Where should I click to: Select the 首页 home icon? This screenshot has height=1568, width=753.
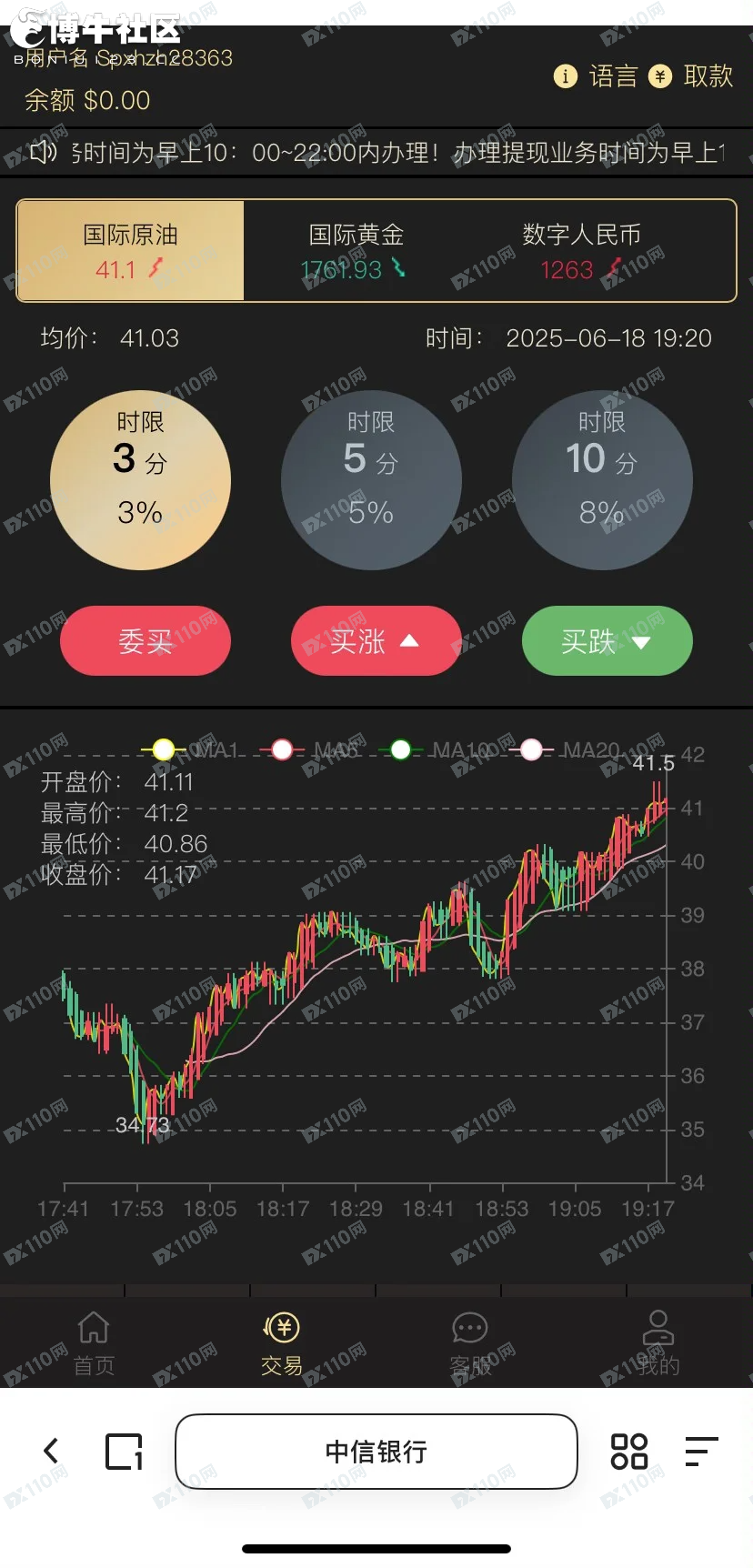point(94,1328)
